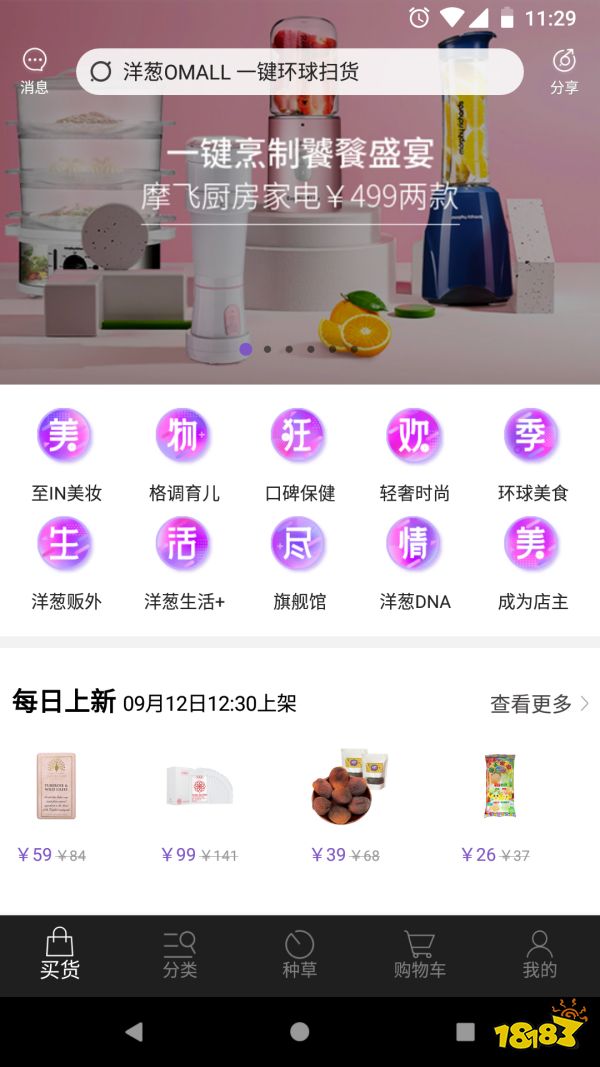Switch to the 分类 tab
Viewport: 600px width, 1067px height.
click(x=180, y=956)
